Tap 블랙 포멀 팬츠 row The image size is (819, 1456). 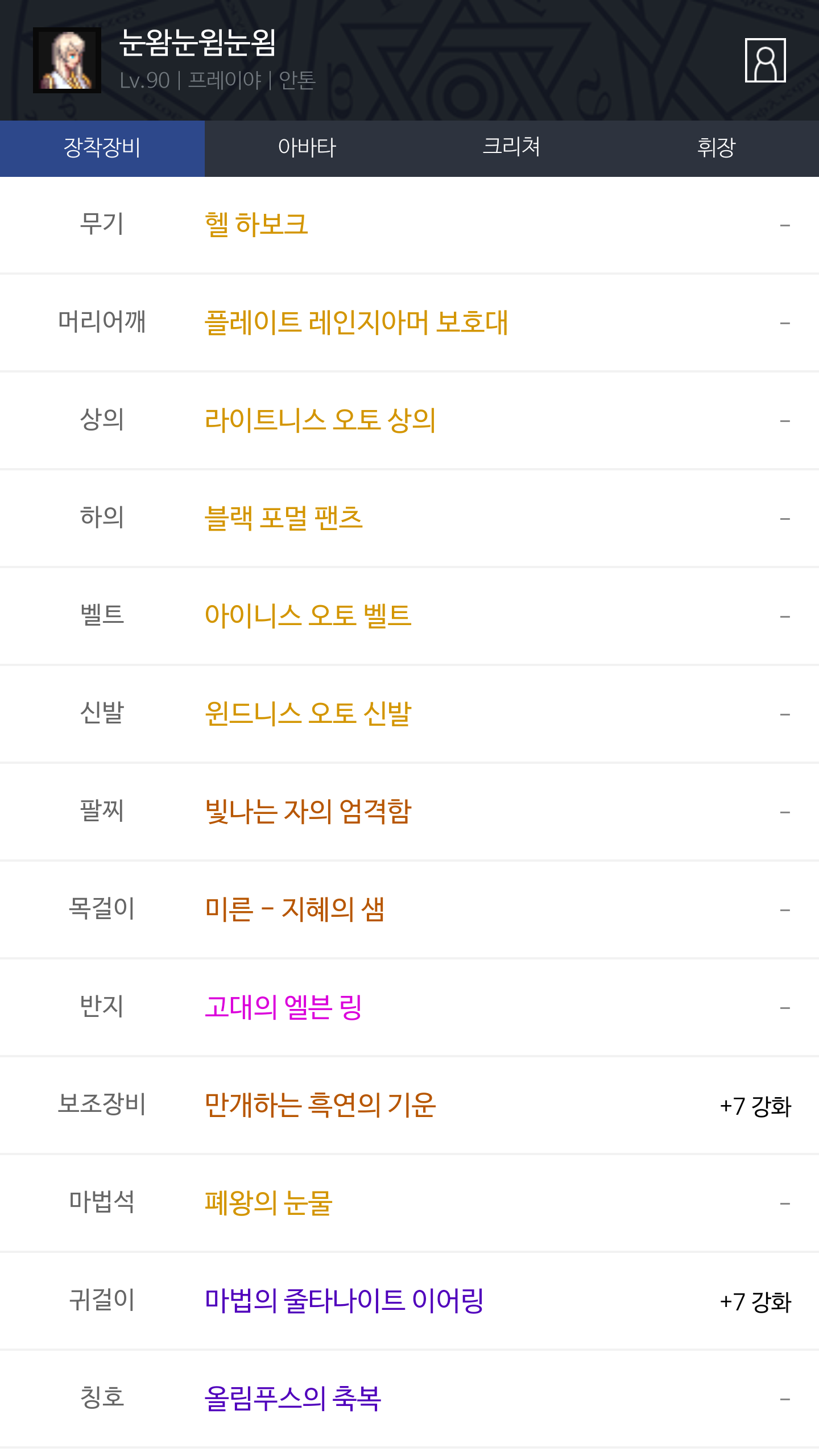point(409,519)
